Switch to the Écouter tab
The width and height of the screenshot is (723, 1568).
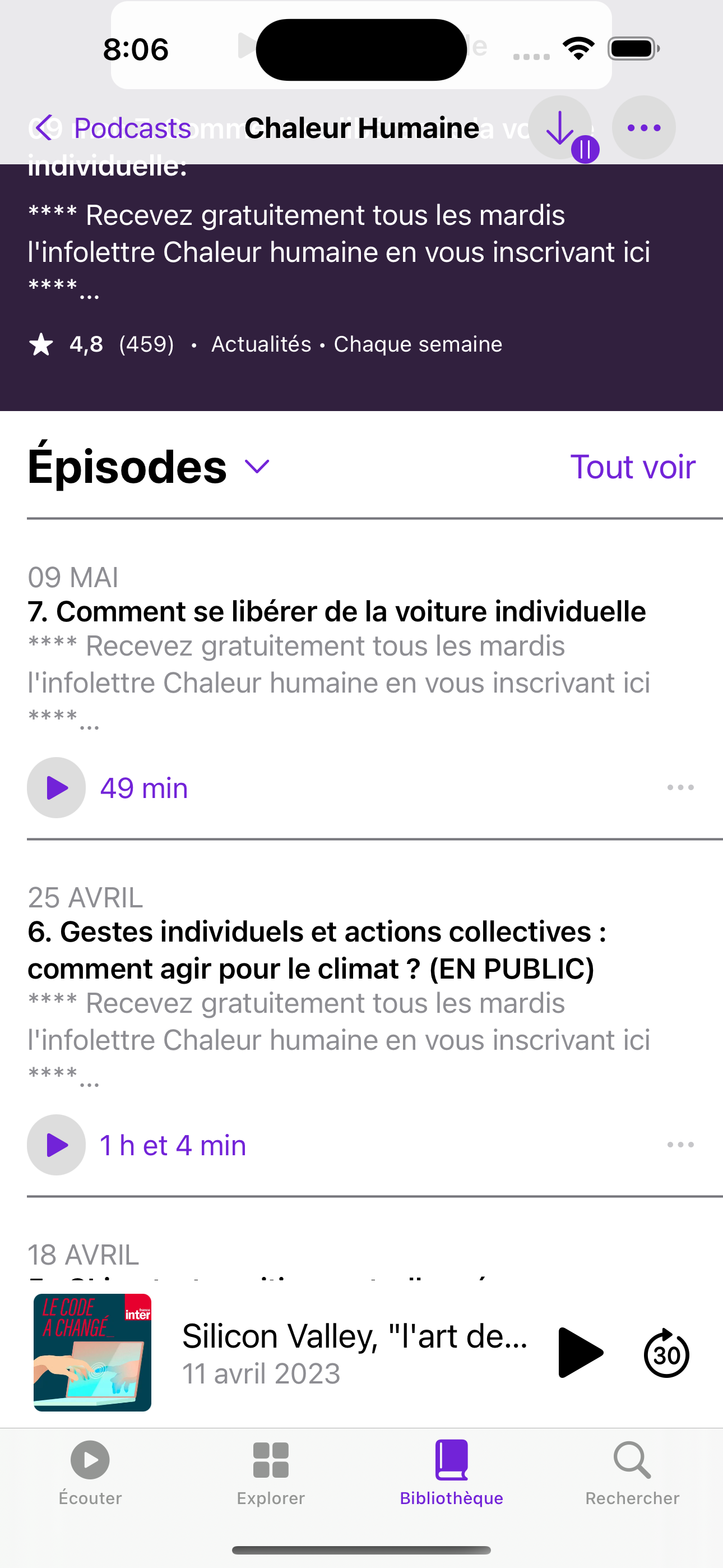[90, 1472]
